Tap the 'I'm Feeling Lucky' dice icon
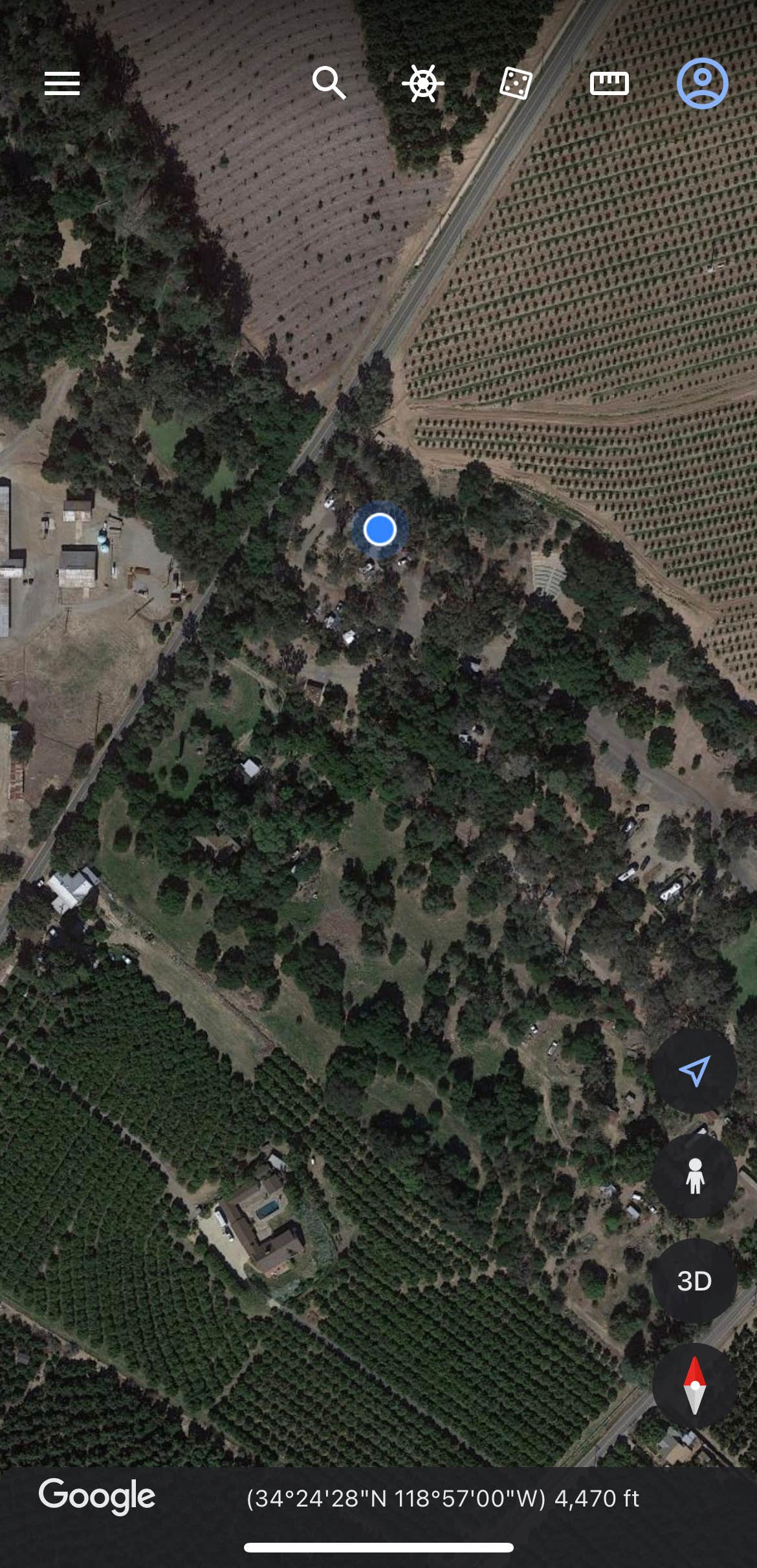The image size is (757, 1568). (514, 83)
